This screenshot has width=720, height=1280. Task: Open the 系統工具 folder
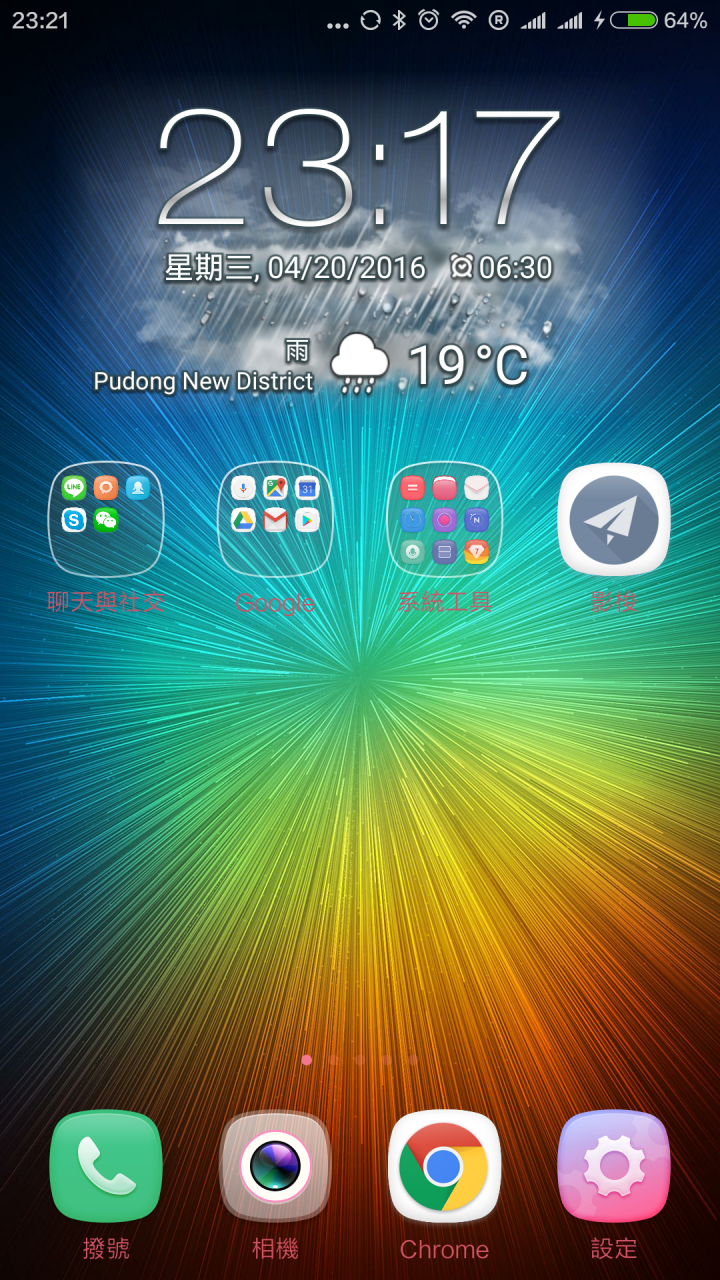tap(444, 519)
